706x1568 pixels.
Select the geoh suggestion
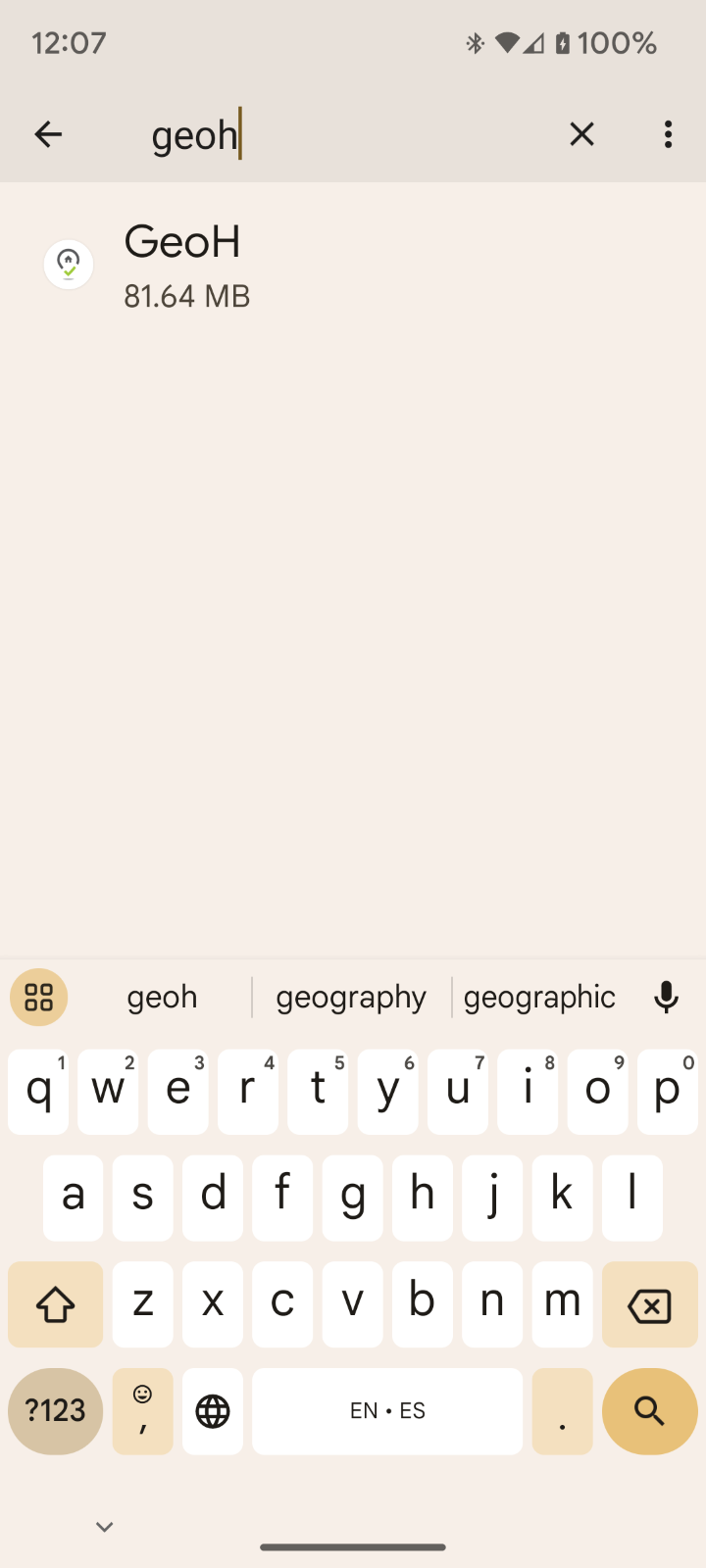(162, 997)
